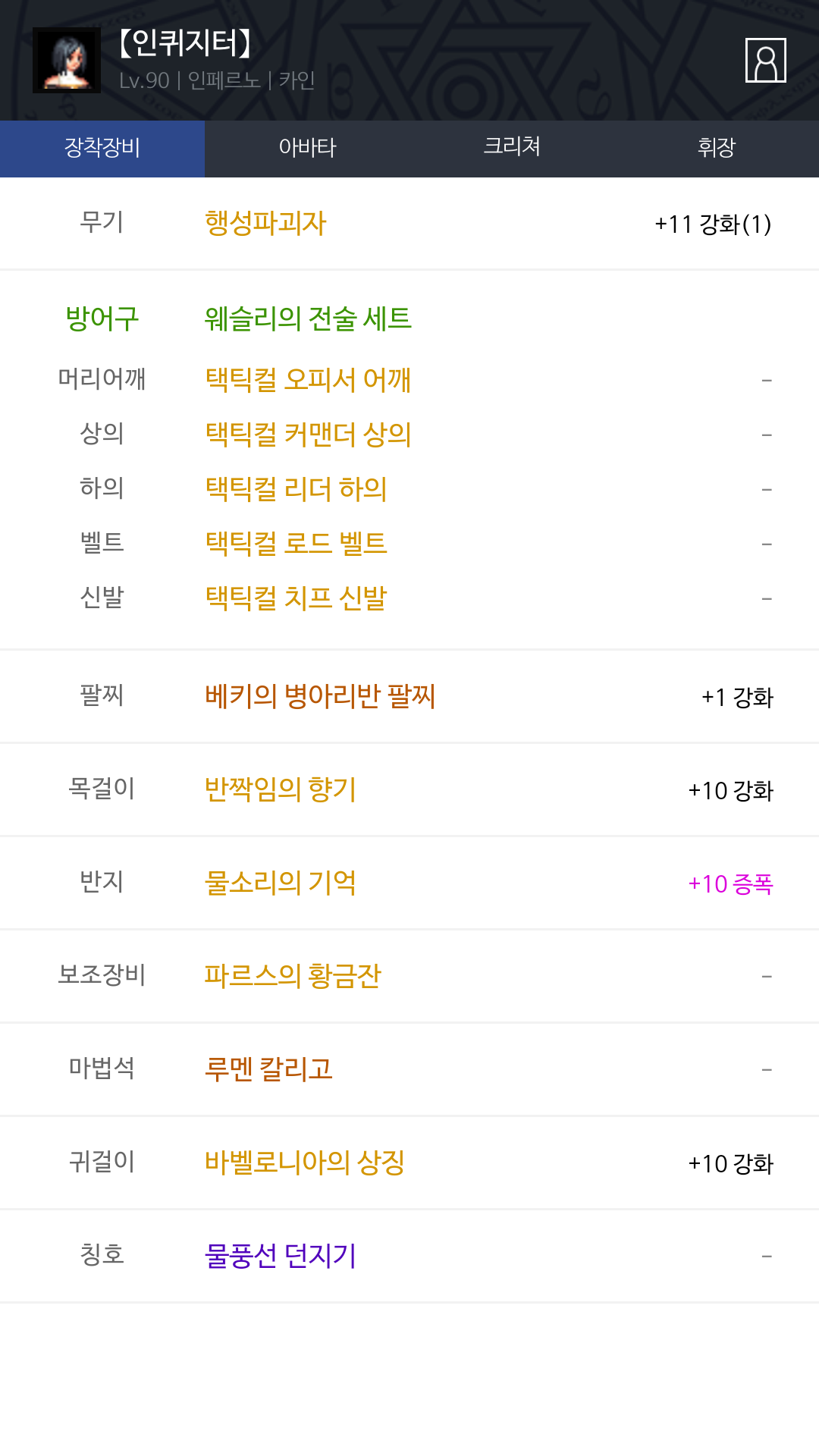Open necklace 반짝임의 향기
This screenshot has height=1456, width=819.
coord(281,789)
